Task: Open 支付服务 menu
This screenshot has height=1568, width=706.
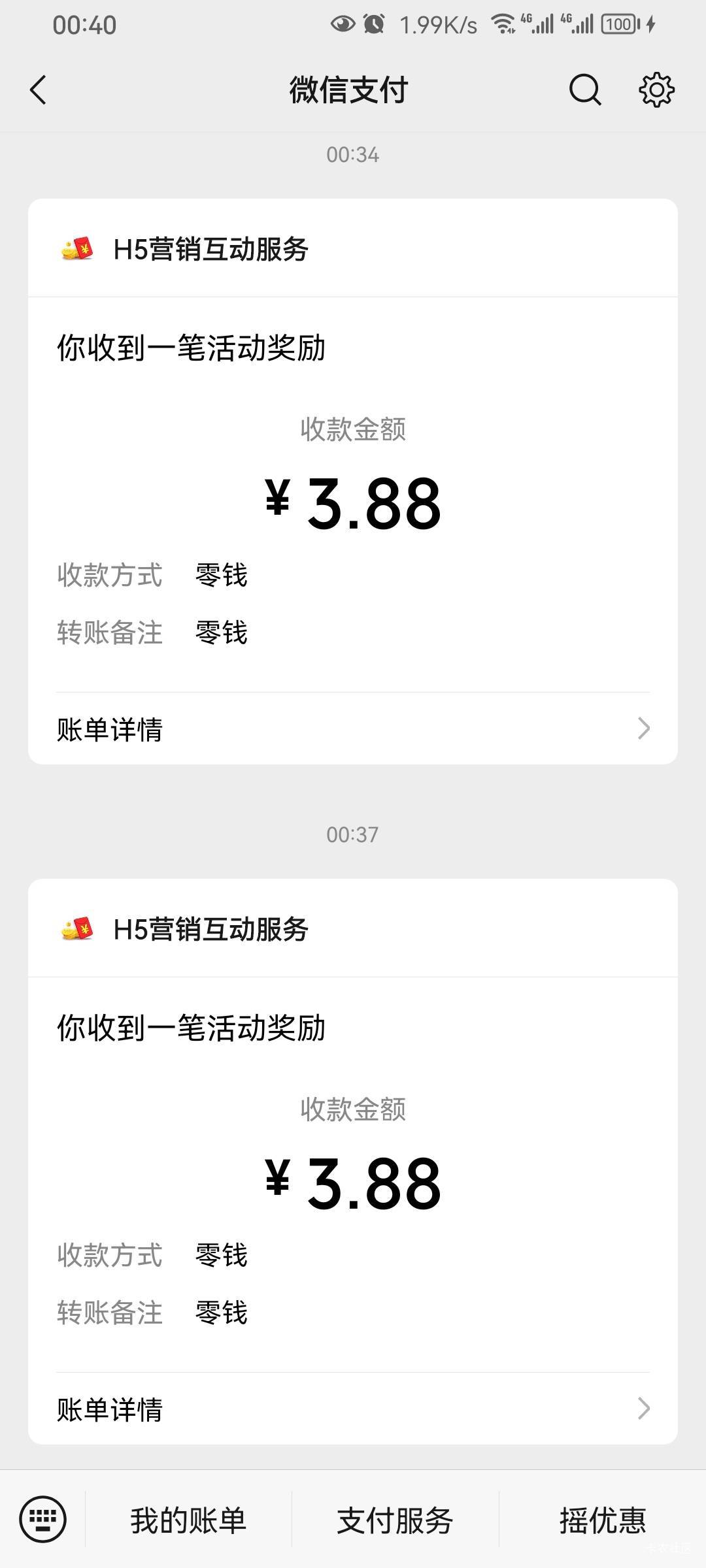Action: tap(395, 1520)
